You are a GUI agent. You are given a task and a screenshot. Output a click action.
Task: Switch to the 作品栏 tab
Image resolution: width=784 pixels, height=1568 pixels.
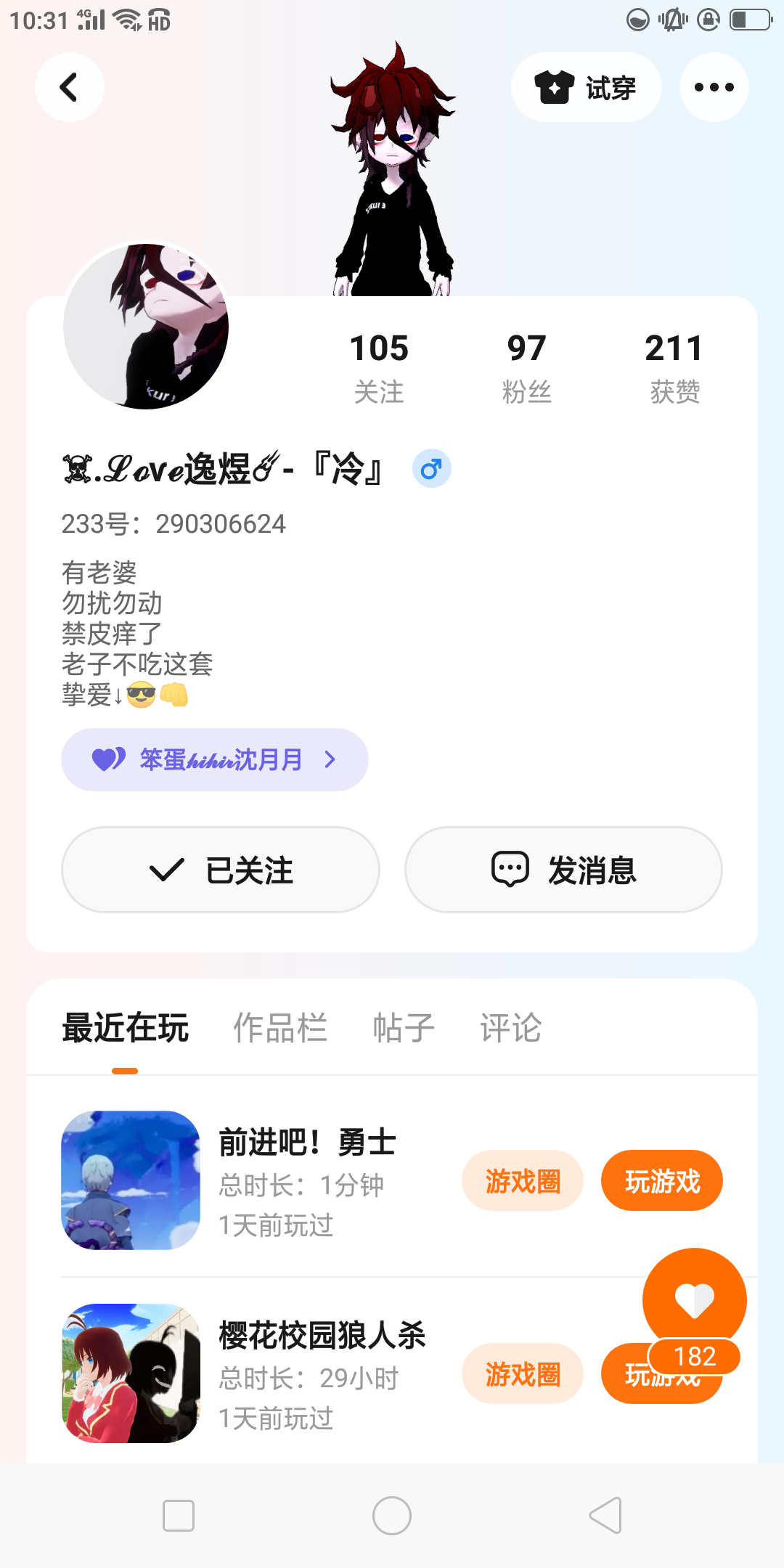pos(280,1028)
